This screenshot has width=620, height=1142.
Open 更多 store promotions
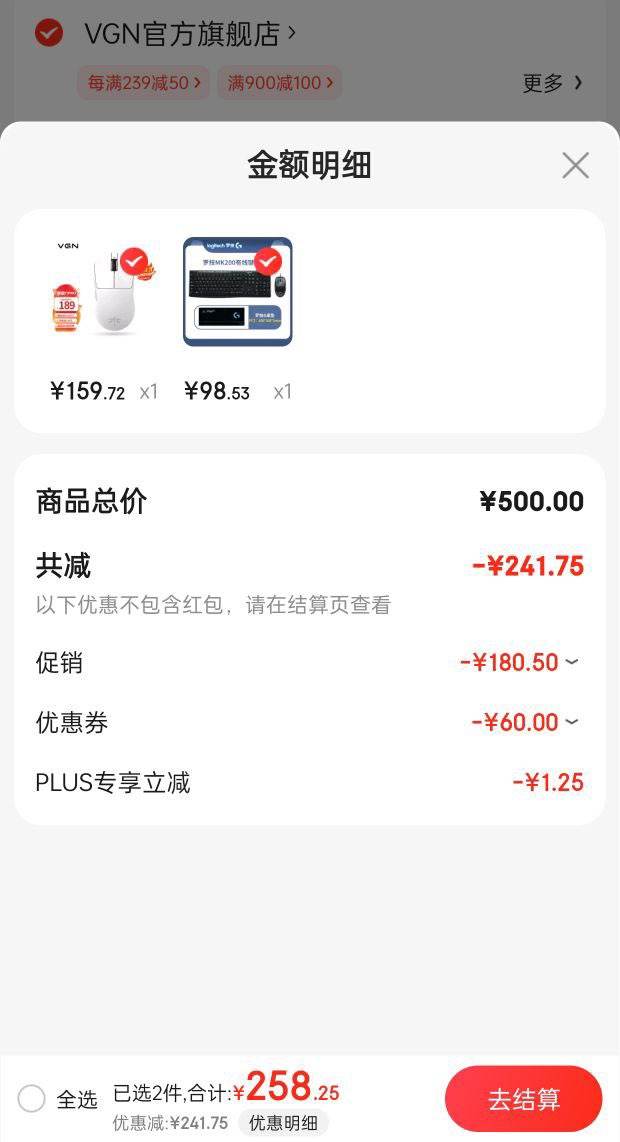click(x=552, y=83)
